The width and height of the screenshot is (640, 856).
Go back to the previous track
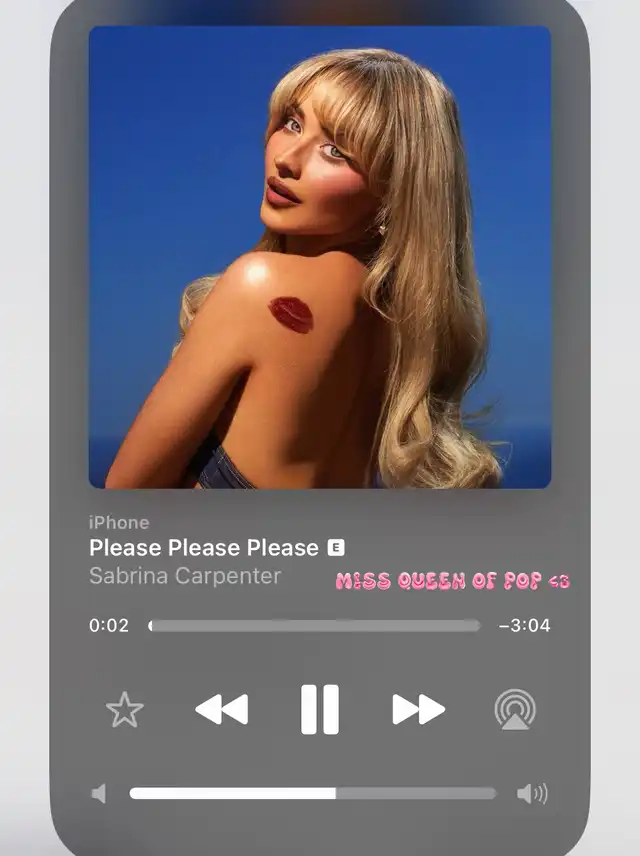coord(221,710)
